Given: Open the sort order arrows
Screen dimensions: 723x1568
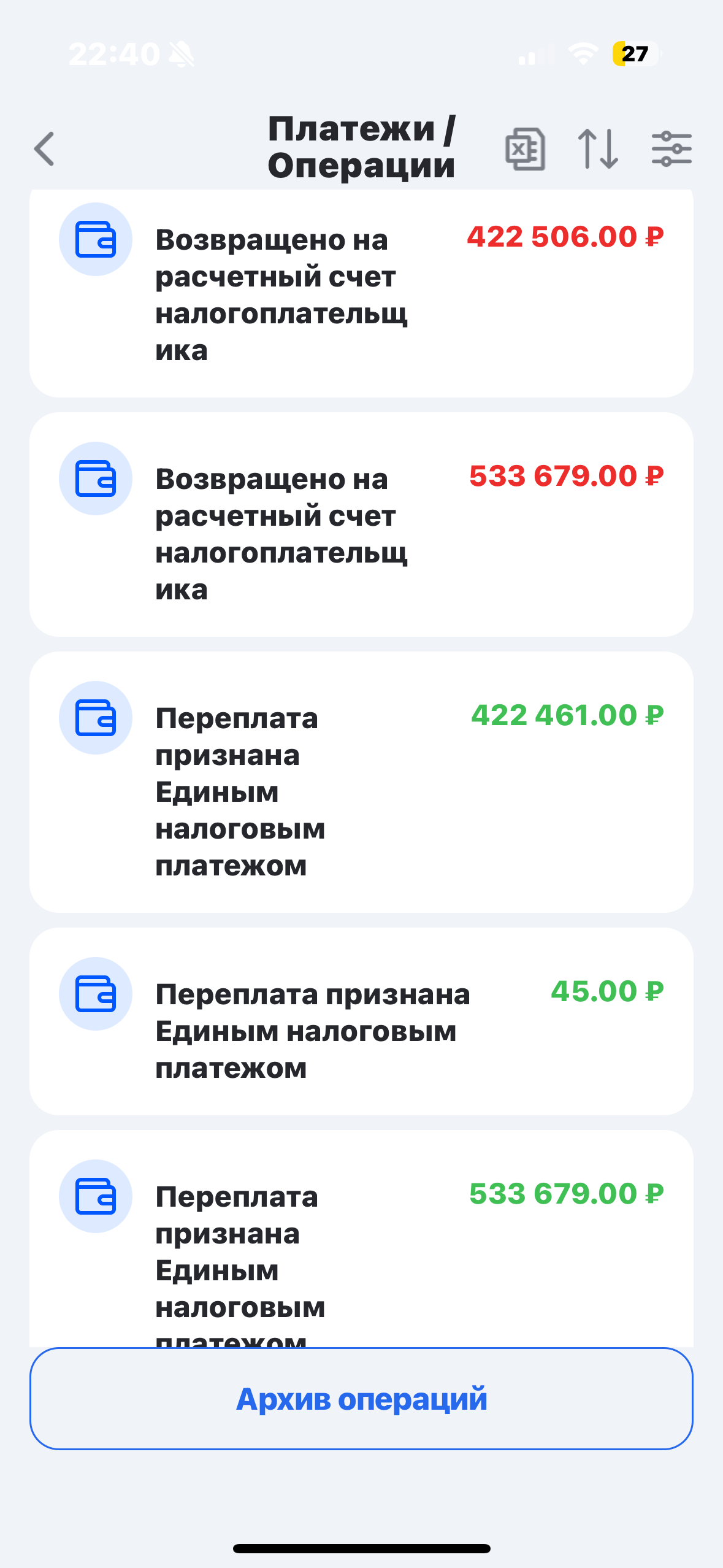Looking at the screenshot, I should click(598, 148).
